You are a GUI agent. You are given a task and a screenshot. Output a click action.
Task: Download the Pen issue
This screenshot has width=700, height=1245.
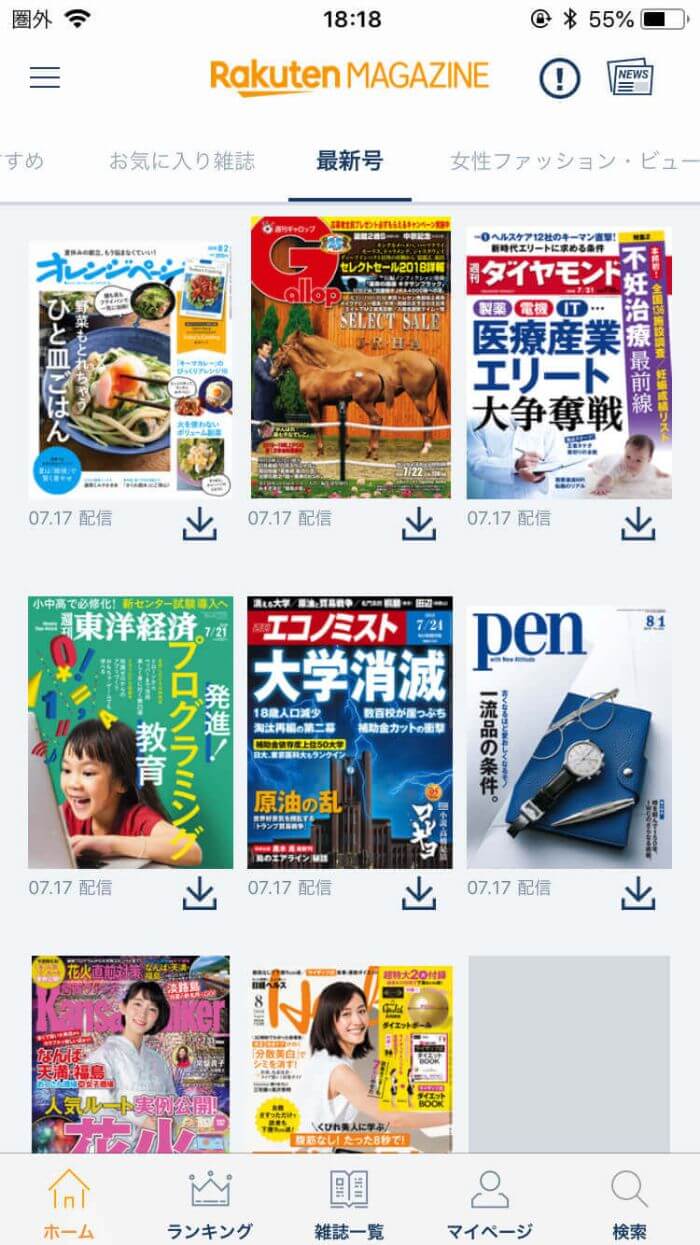(x=638, y=893)
